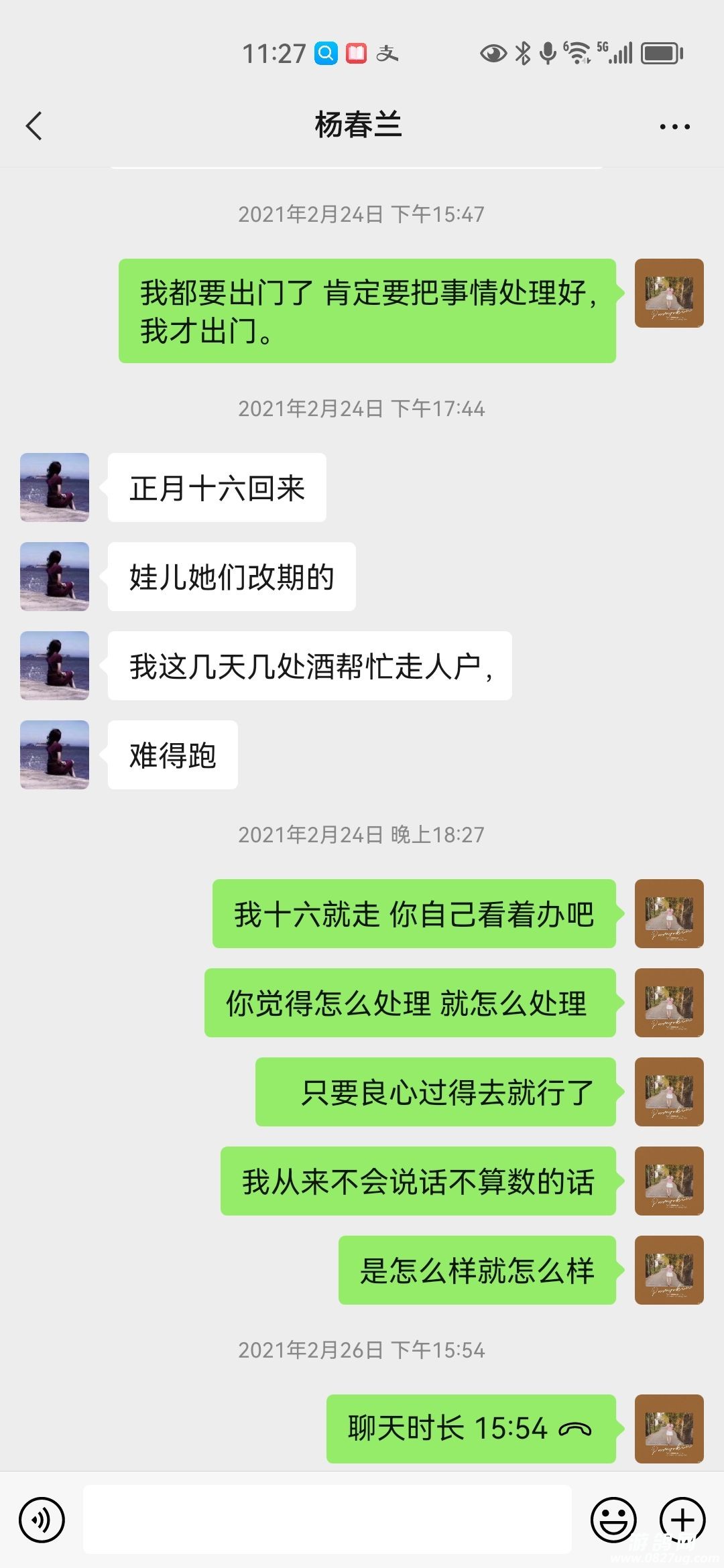Open the plus attachments menu
The width and height of the screenshot is (724, 1568).
tap(682, 1518)
